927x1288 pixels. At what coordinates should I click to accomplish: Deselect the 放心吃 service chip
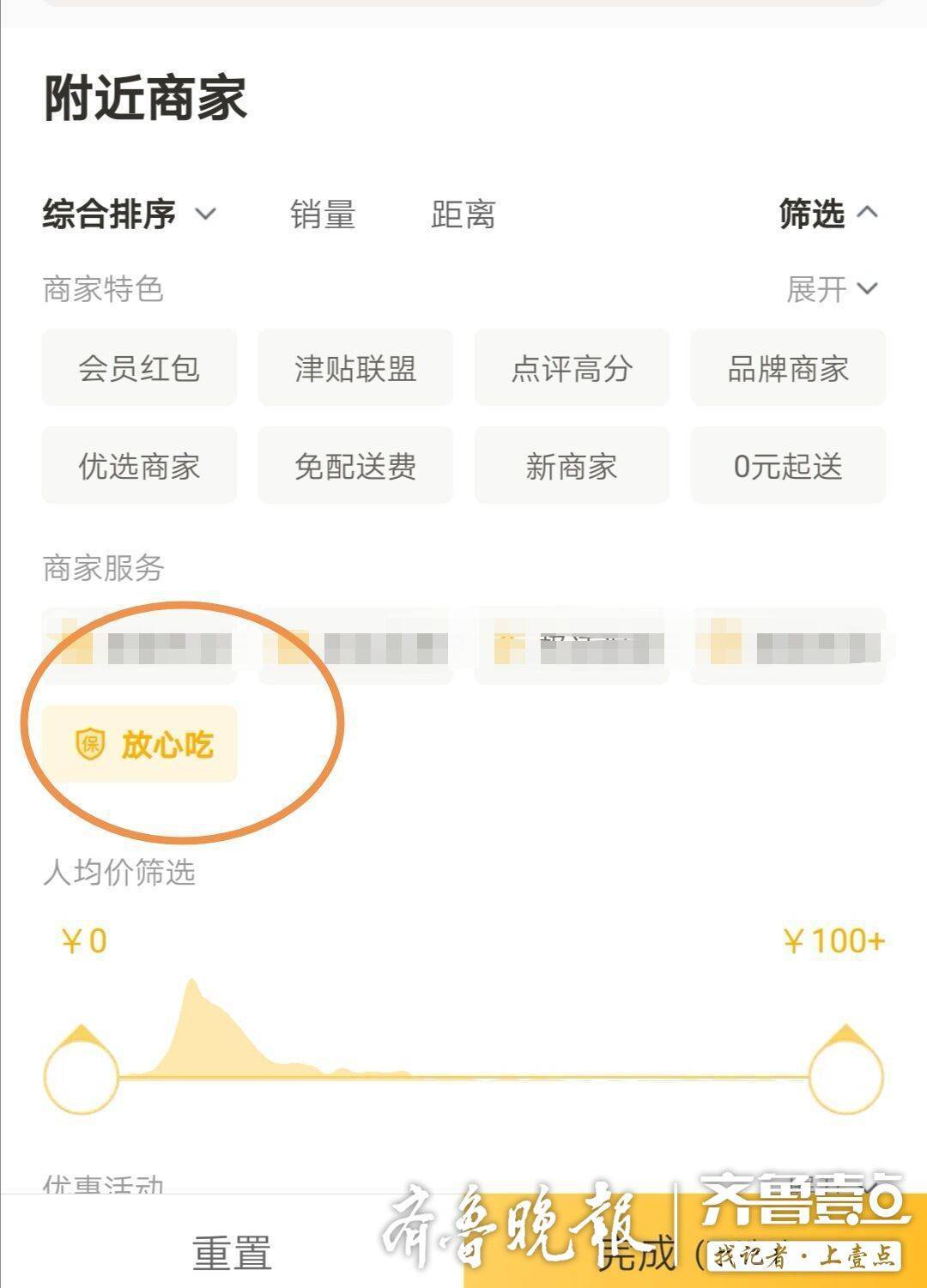[x=140, y=744]
